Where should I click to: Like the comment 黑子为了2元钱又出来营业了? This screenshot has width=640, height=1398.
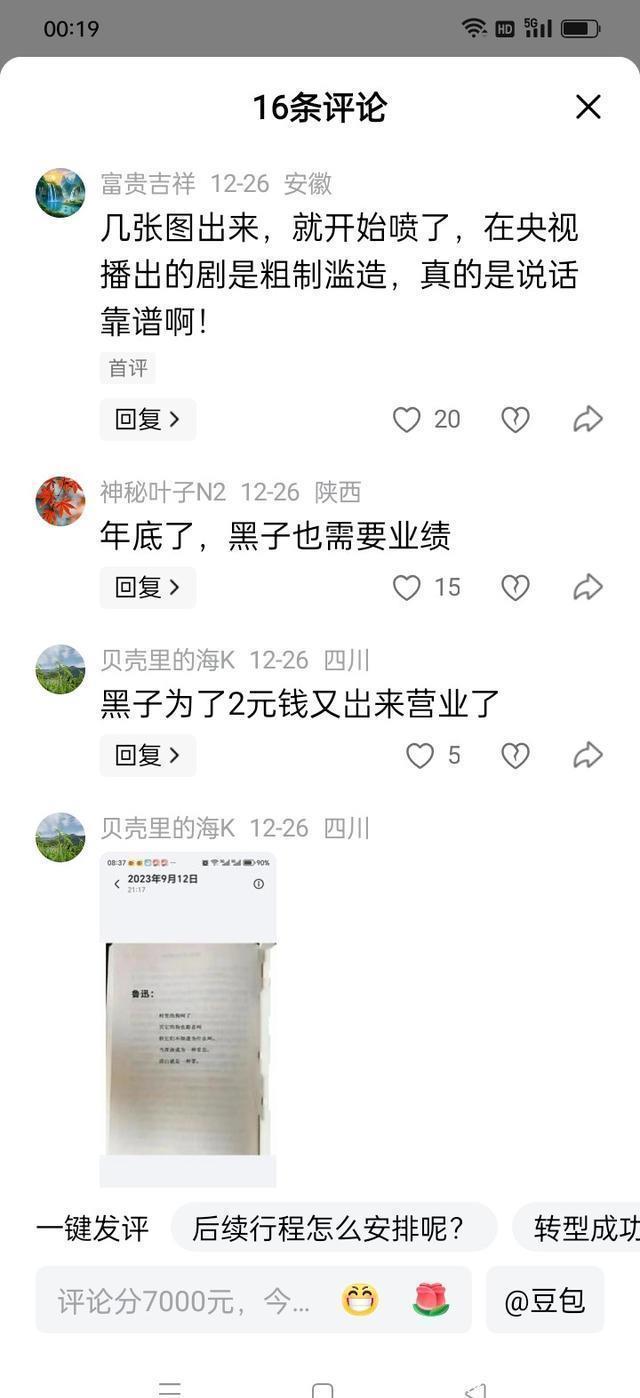click(x=420, y=756)
